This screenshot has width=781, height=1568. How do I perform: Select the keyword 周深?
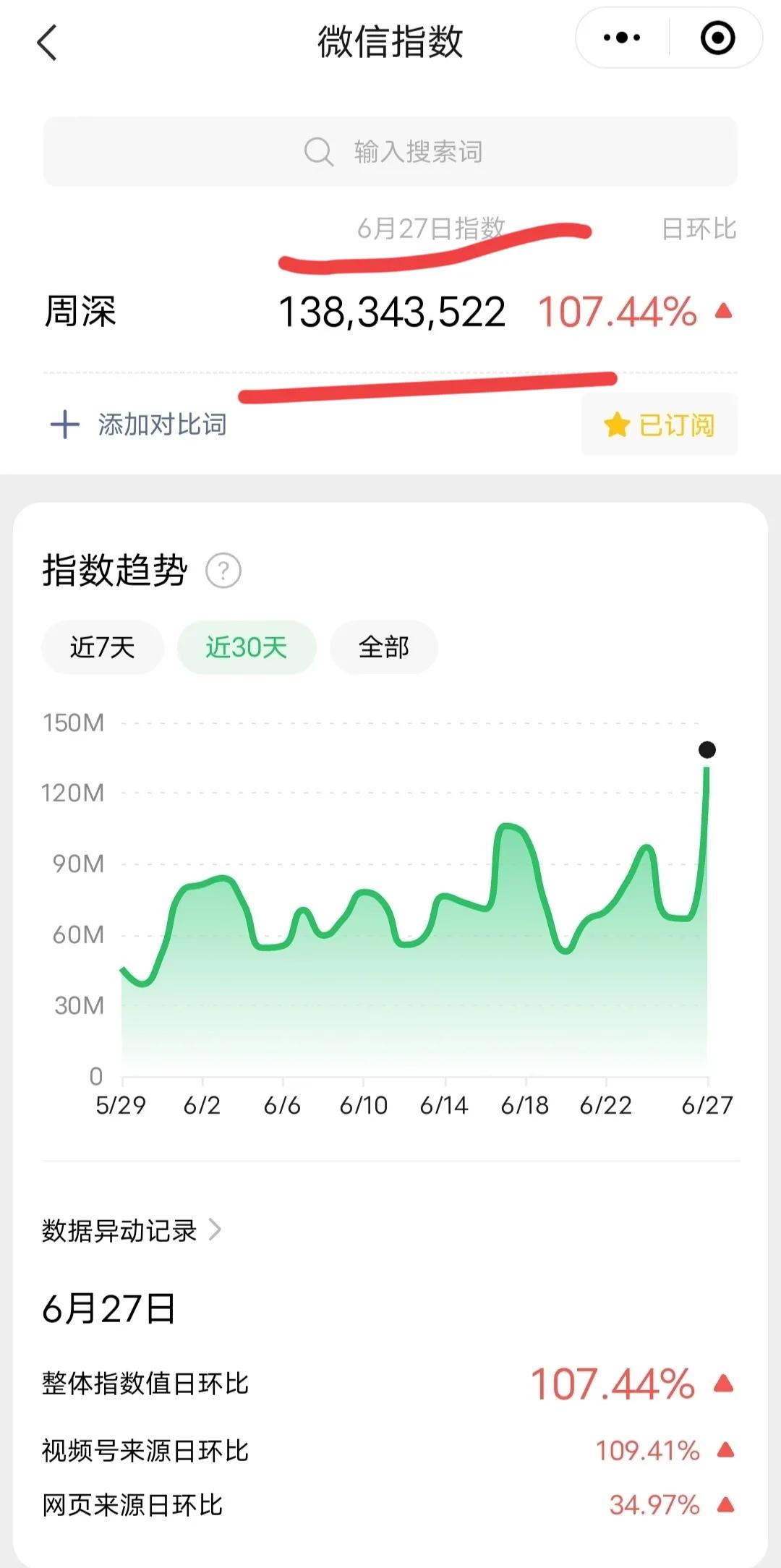(80, 312)
